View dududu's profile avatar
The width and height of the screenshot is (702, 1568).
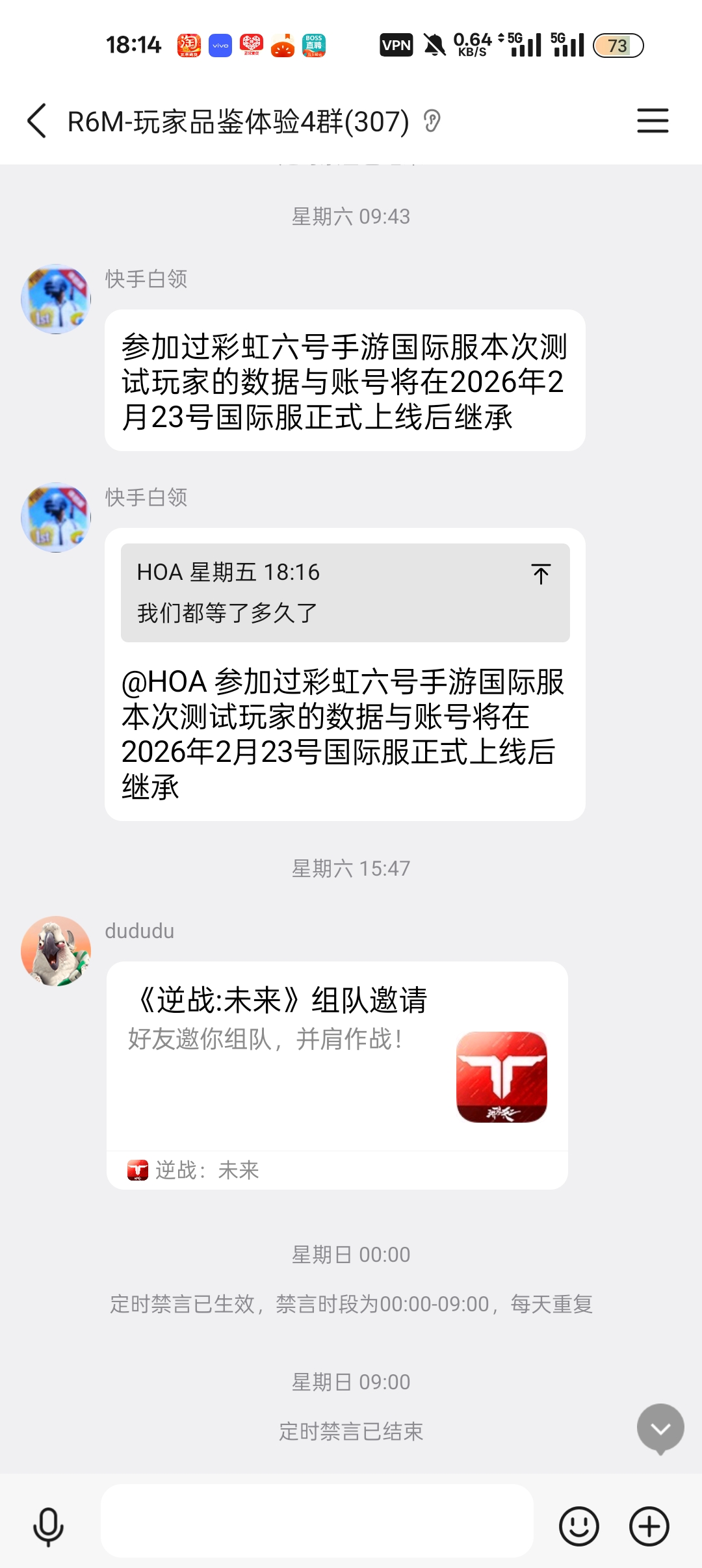click(56, 951)
